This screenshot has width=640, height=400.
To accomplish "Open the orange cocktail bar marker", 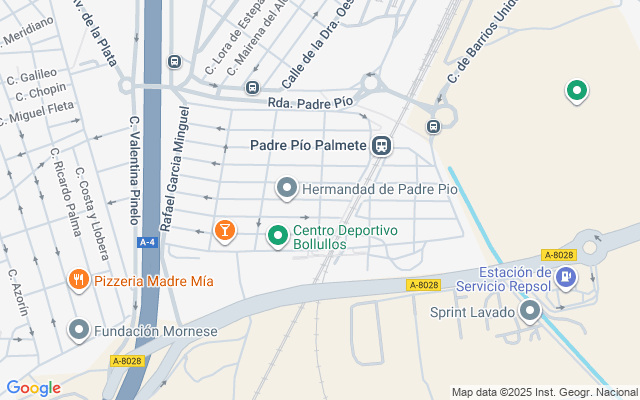I will 225,232.
